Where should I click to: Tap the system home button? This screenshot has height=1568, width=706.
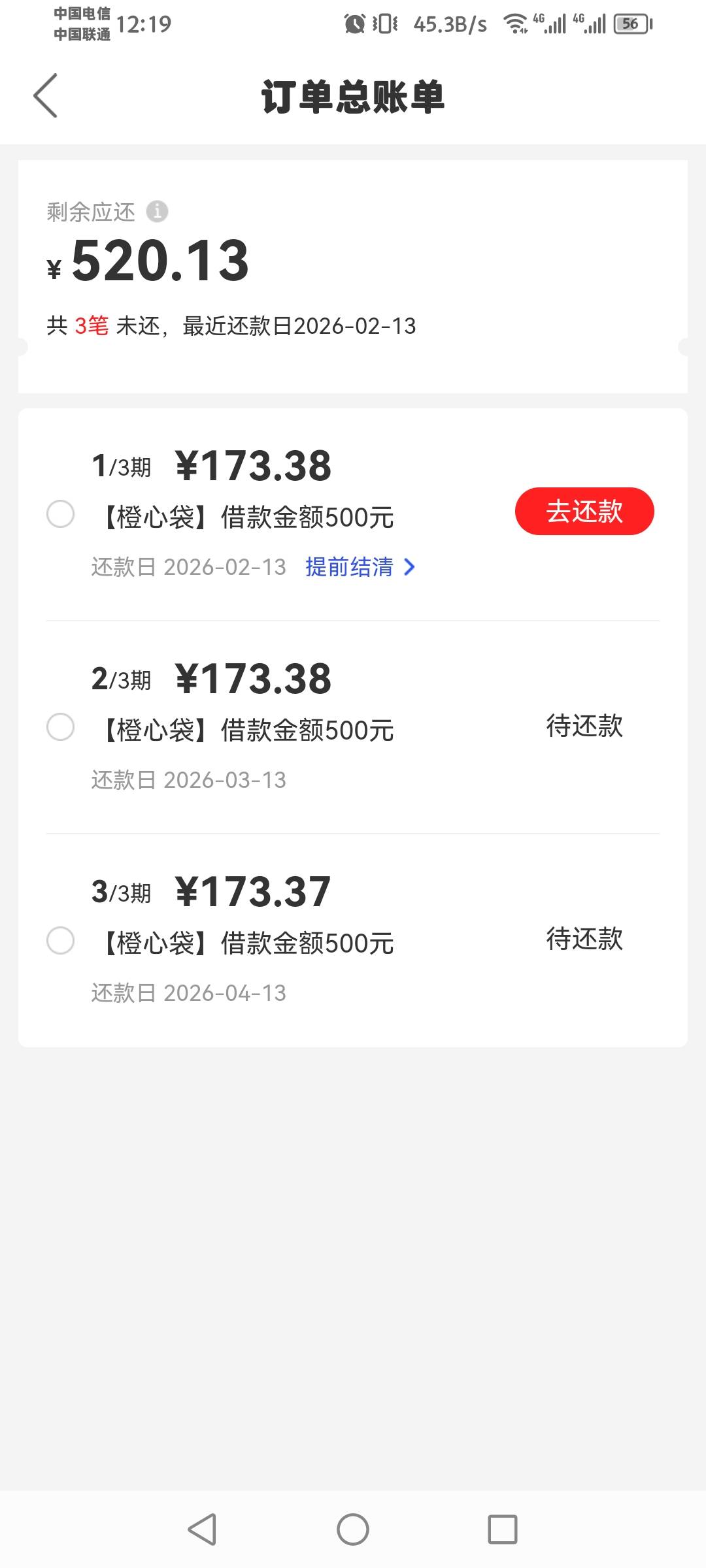[x=353, y=1529]
